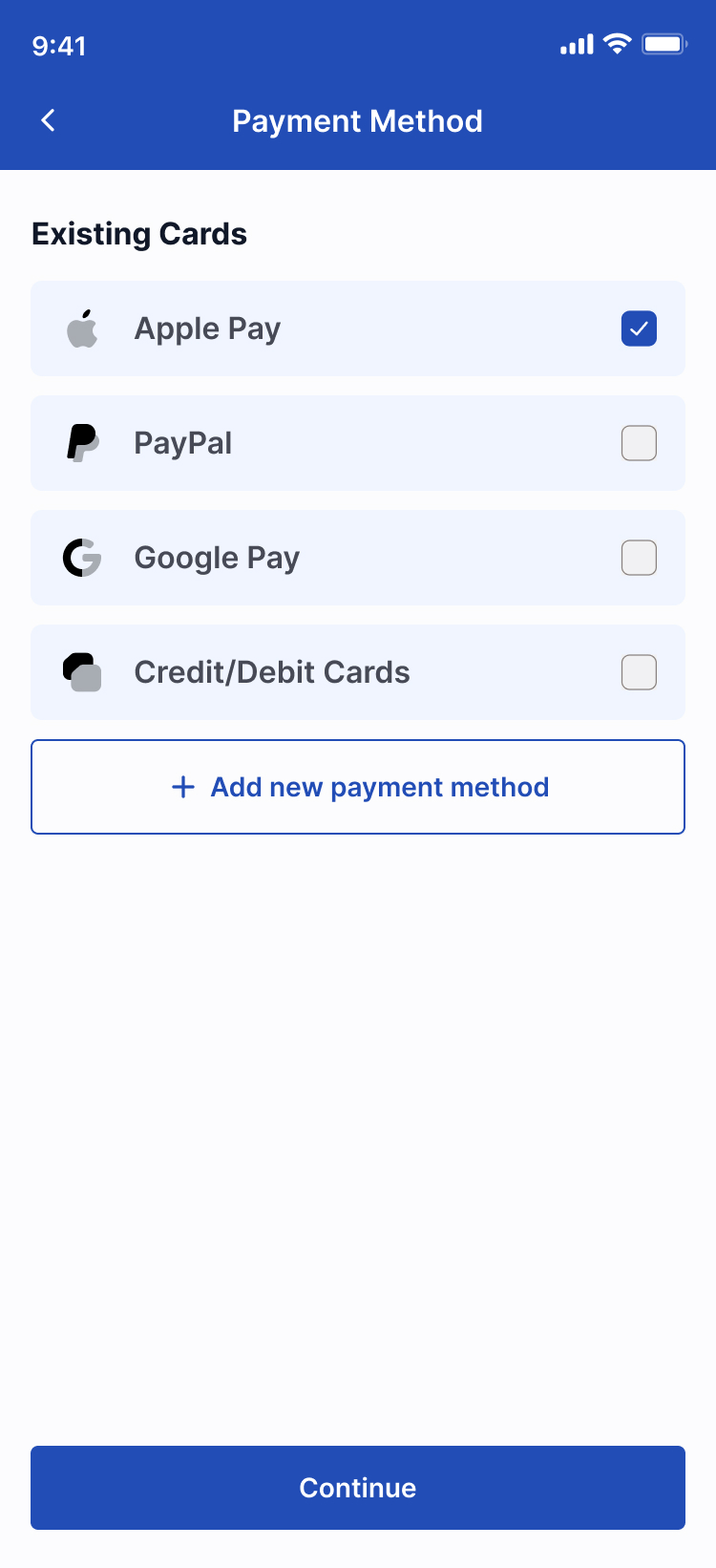Add new payment method
Viewport: 716px width, 1568px height.
point(358,787)
